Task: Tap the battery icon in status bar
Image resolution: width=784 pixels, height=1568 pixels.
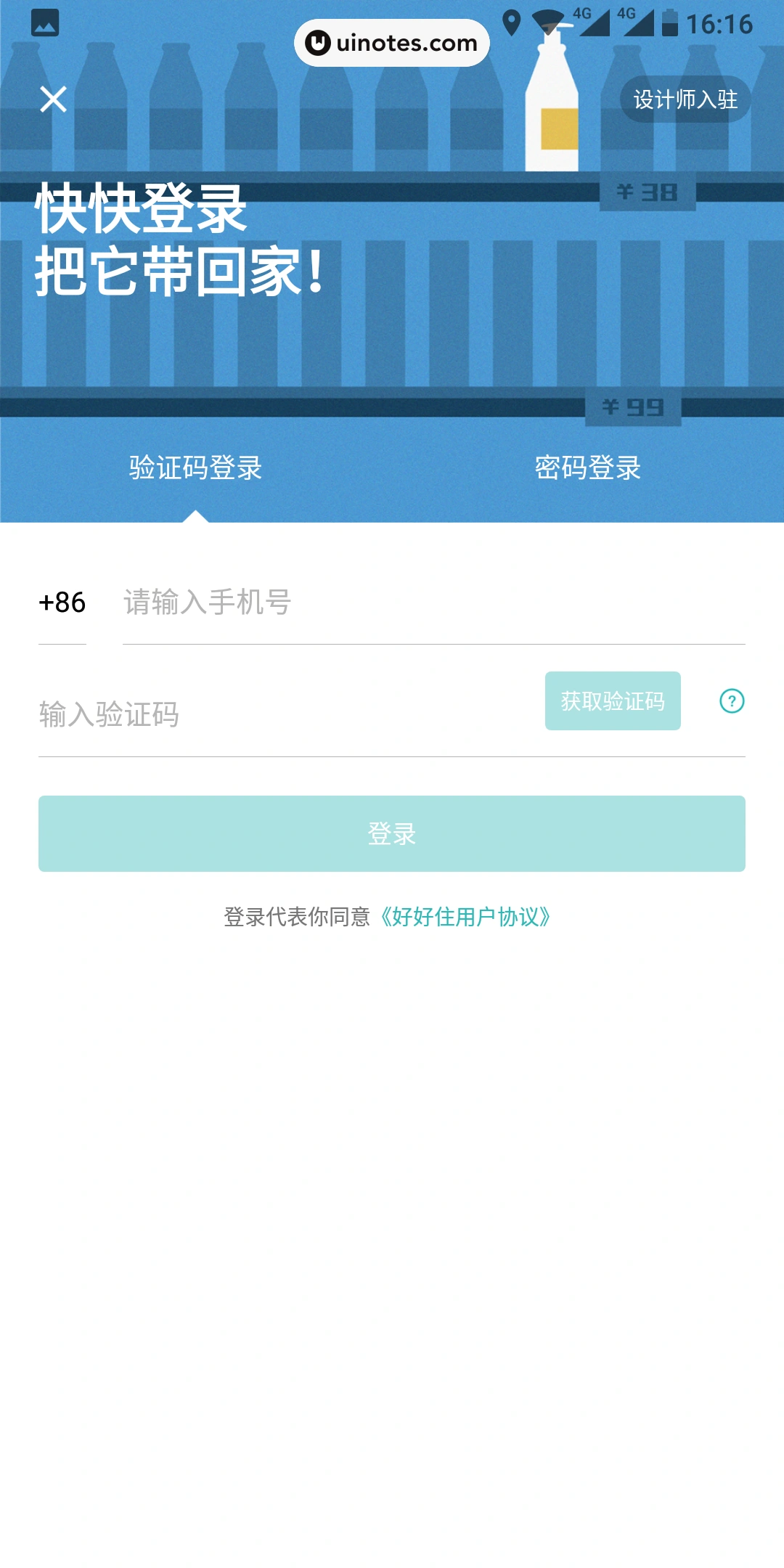Action: 670,21
